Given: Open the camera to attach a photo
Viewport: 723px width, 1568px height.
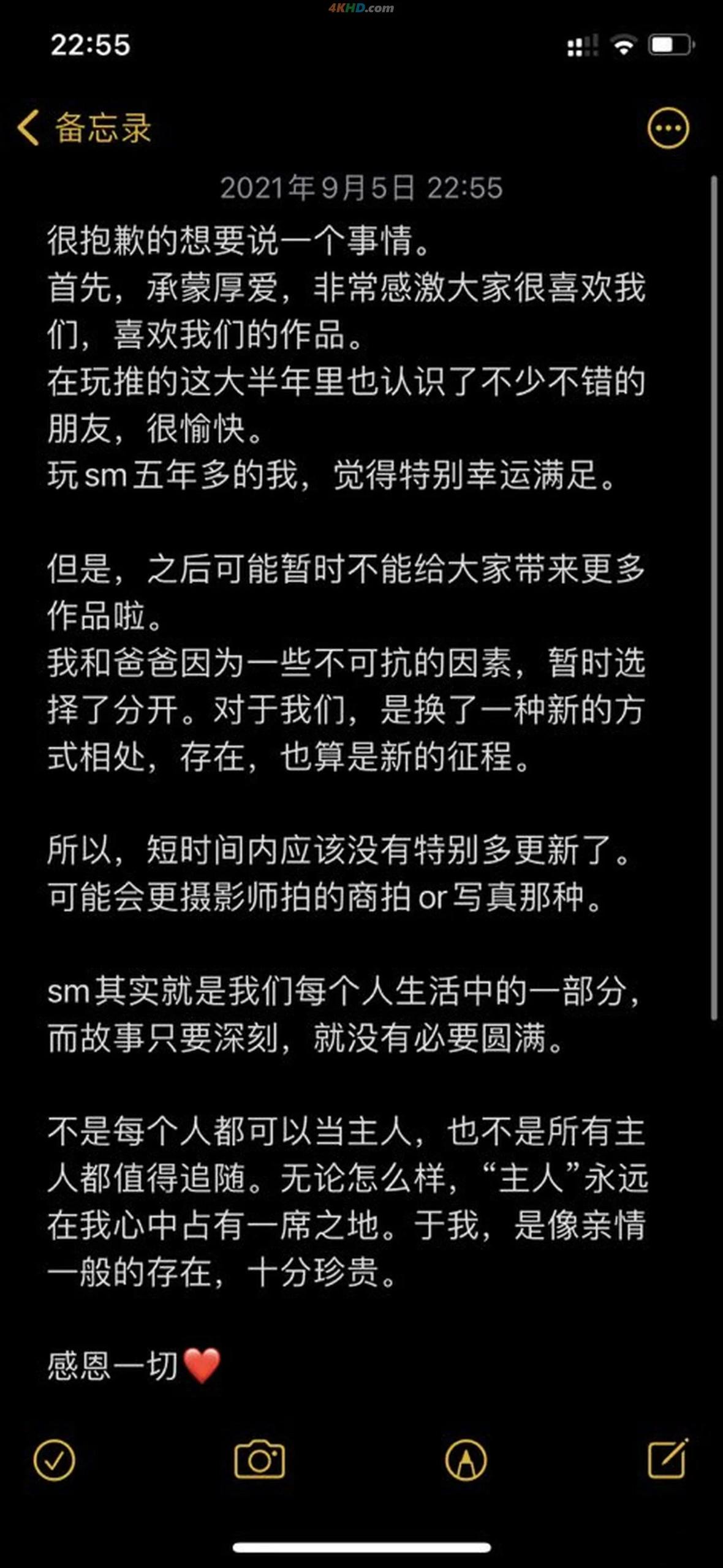Looking at the screenshot, I should tap(260, 1459).
